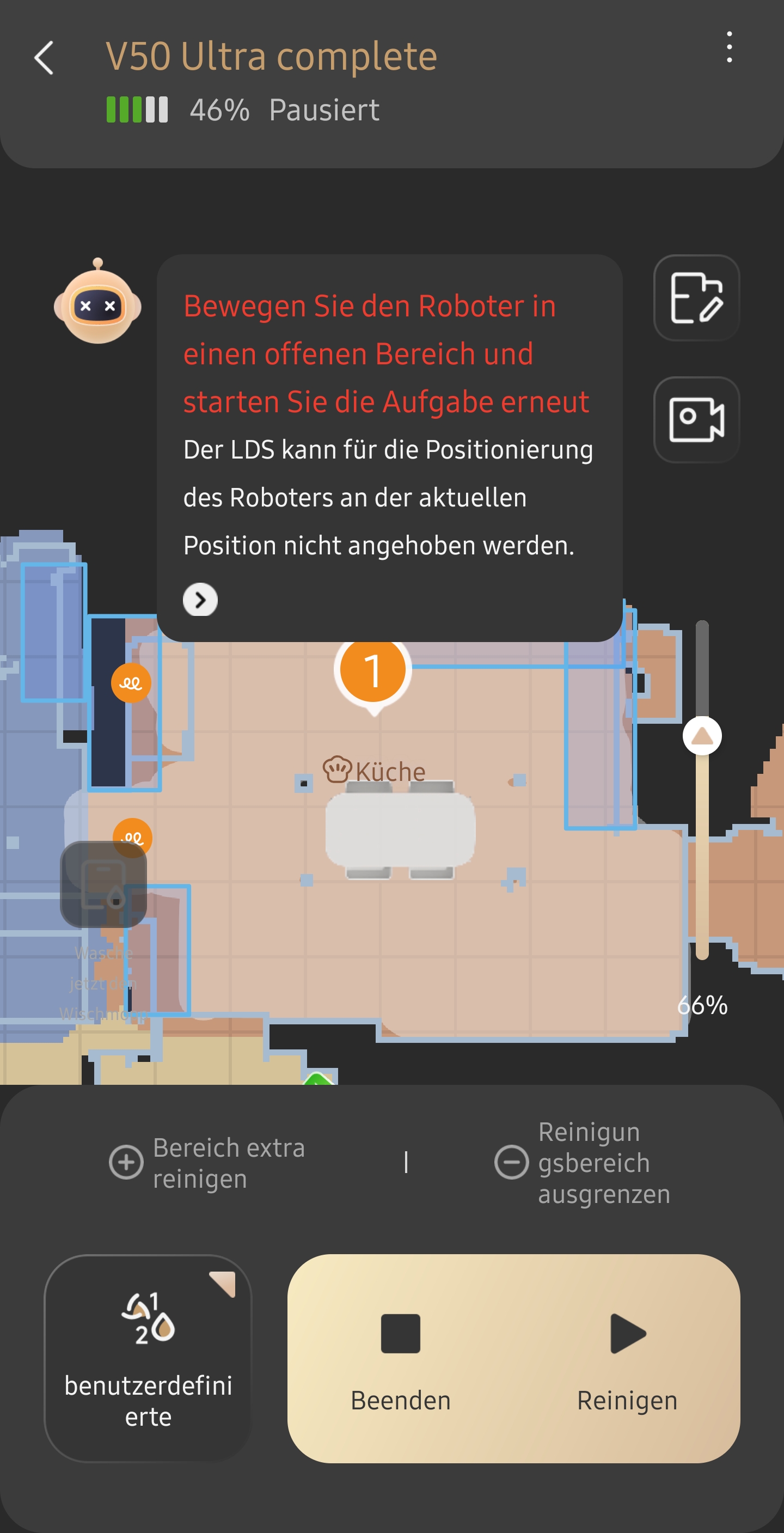Tap the wash mop now button
This screenshot has height=1533, width=784.
point(103,884)
